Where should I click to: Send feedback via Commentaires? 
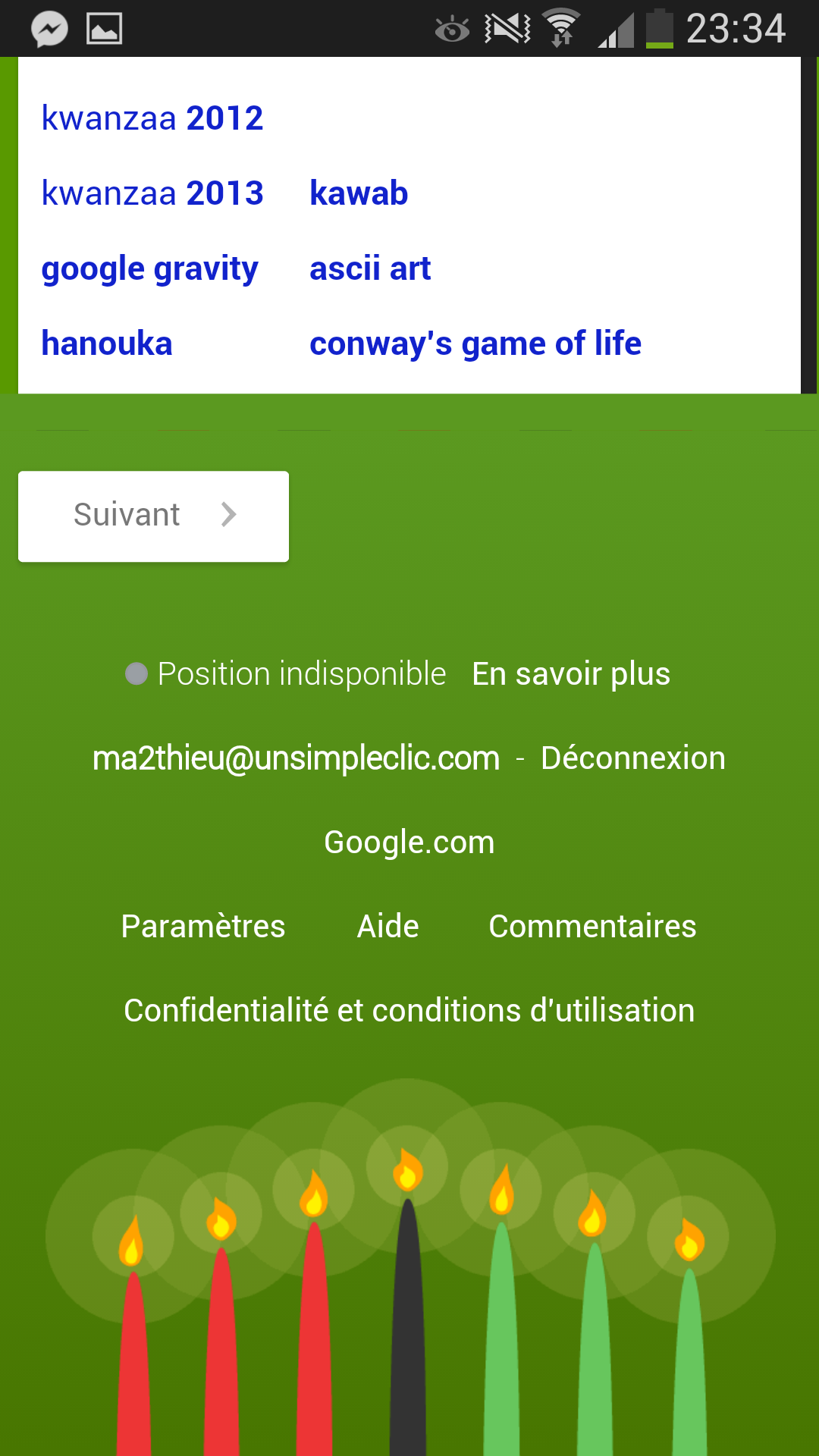[x=593, y=927]
